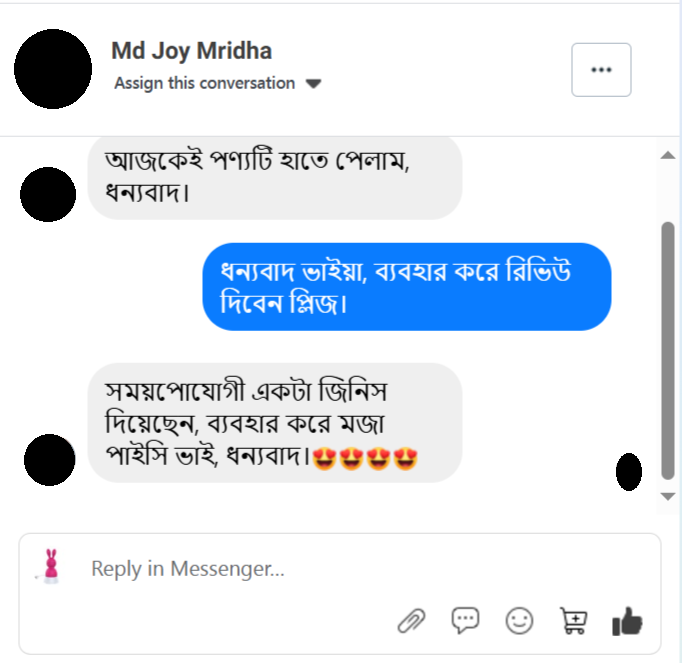
Task: Open the emoji picker
Action: click(519, 621)
